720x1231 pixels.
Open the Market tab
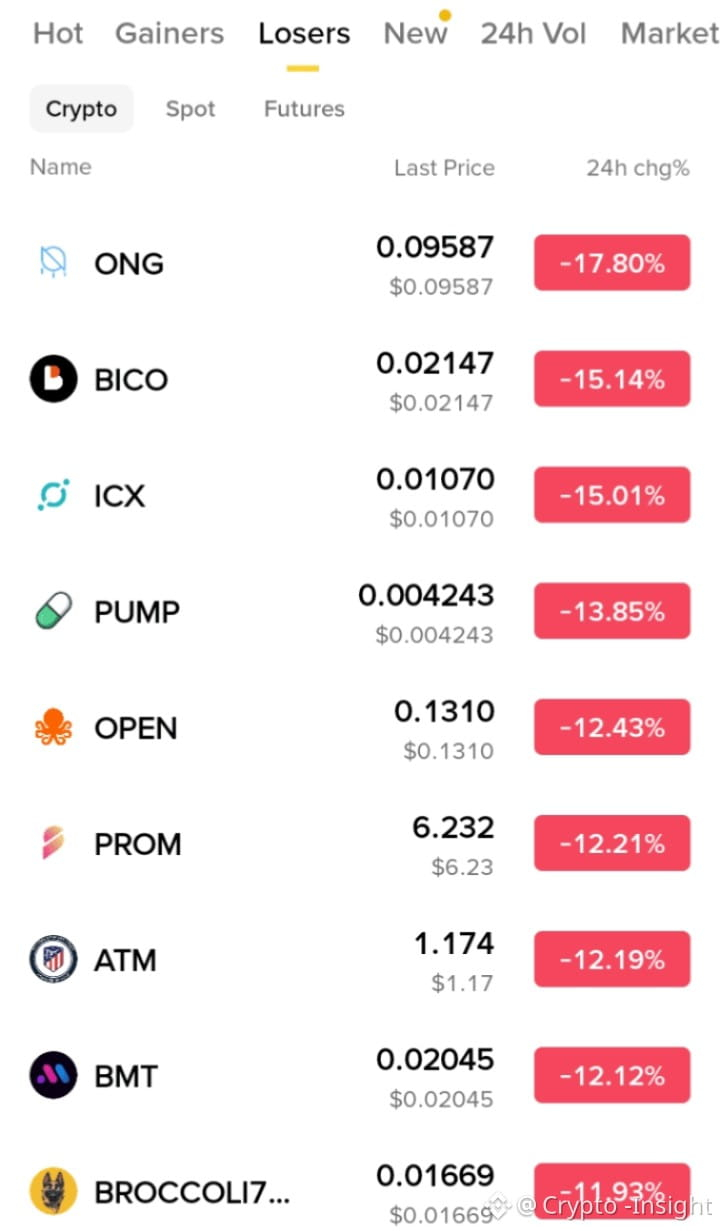tap(669, 34)
